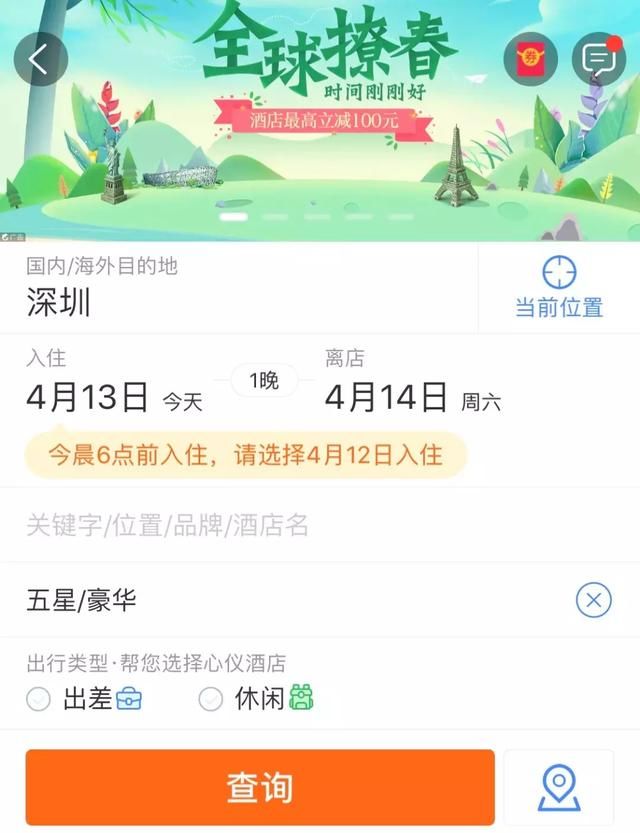Clear the 五星/豪华 filter
Viewport: 640px width, 833px height.
click(x=593, y=600)
